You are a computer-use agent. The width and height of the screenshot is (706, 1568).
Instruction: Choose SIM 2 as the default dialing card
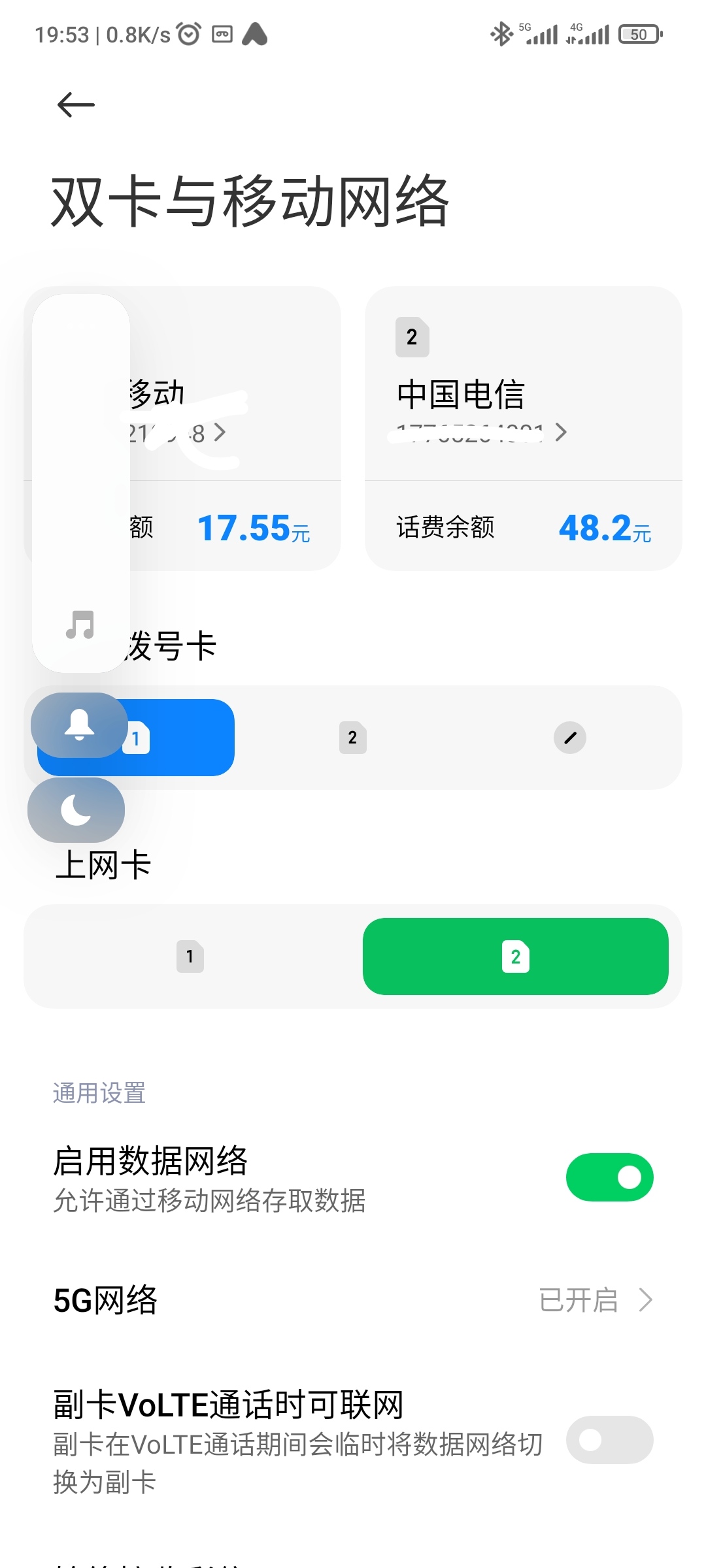(x=353, y=738)
